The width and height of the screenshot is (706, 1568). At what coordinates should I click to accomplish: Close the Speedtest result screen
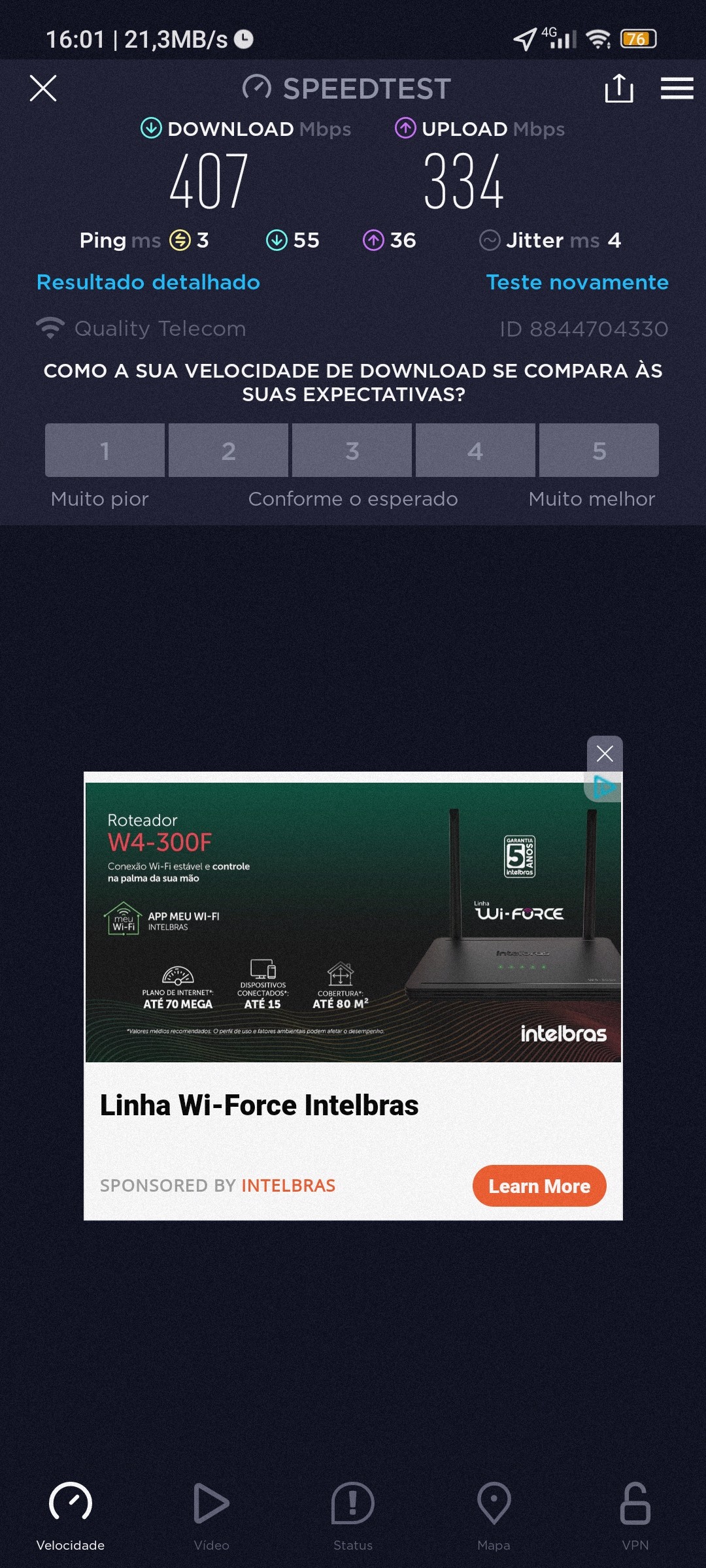tap(43, 88)
